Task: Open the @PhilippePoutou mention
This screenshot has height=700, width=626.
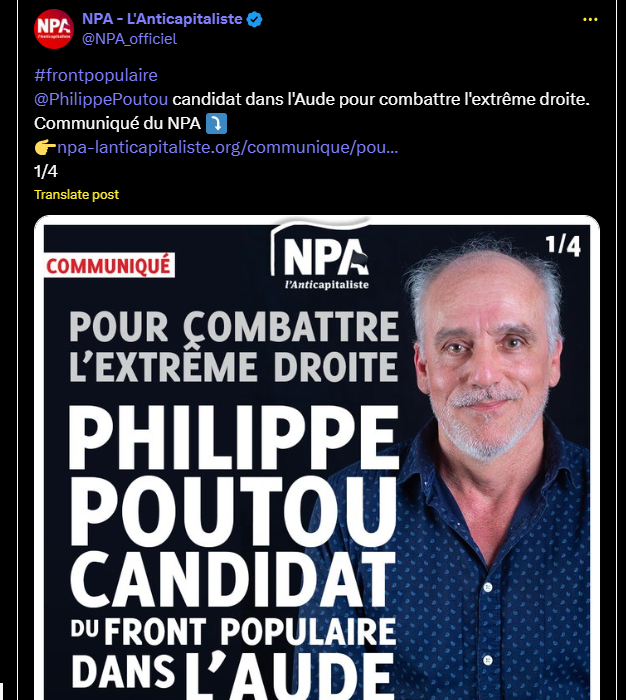Action: pyautogui.click(x=101, y=99)
